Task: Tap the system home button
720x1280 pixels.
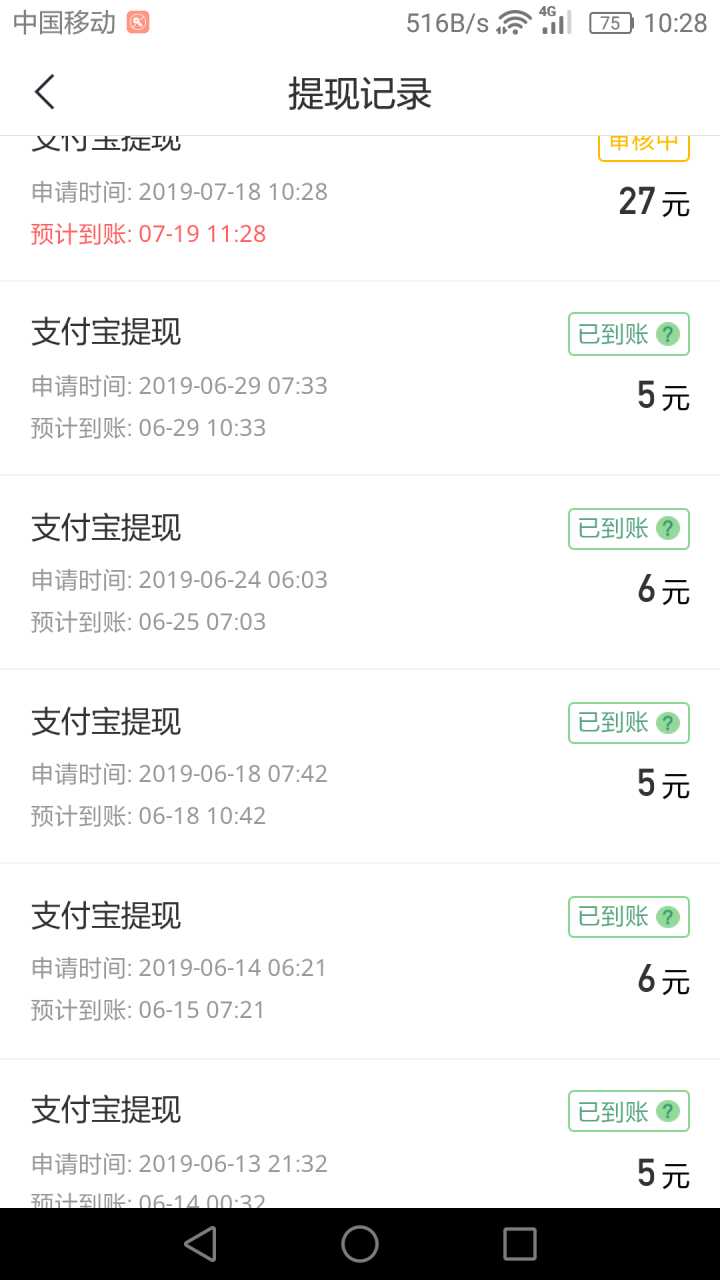Action: tap(360, 1244)
